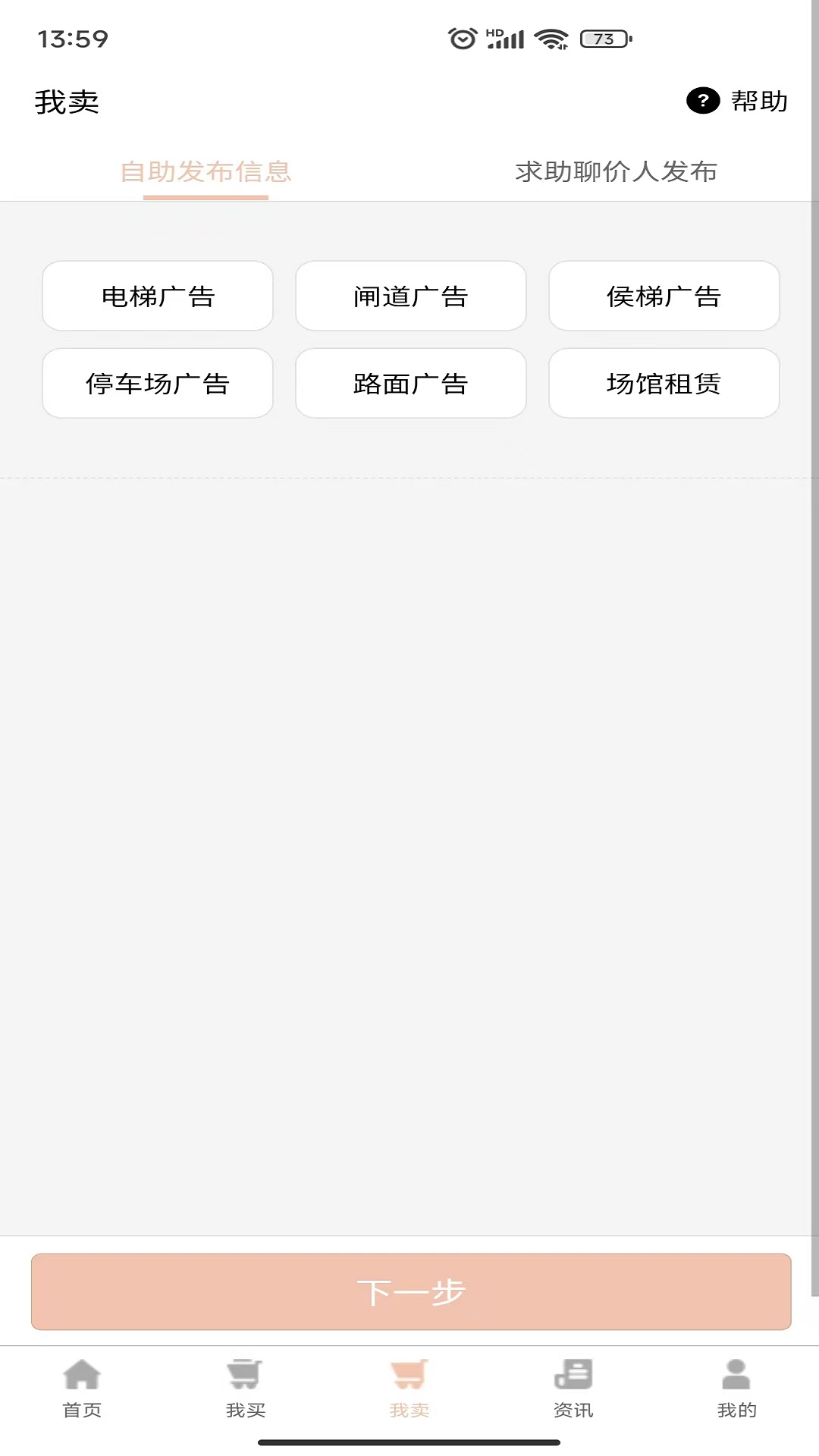The width and height of the screenshot is (819, 1456).
Task: Tap the 下一步 next step button
Action: coord(410,1291)
